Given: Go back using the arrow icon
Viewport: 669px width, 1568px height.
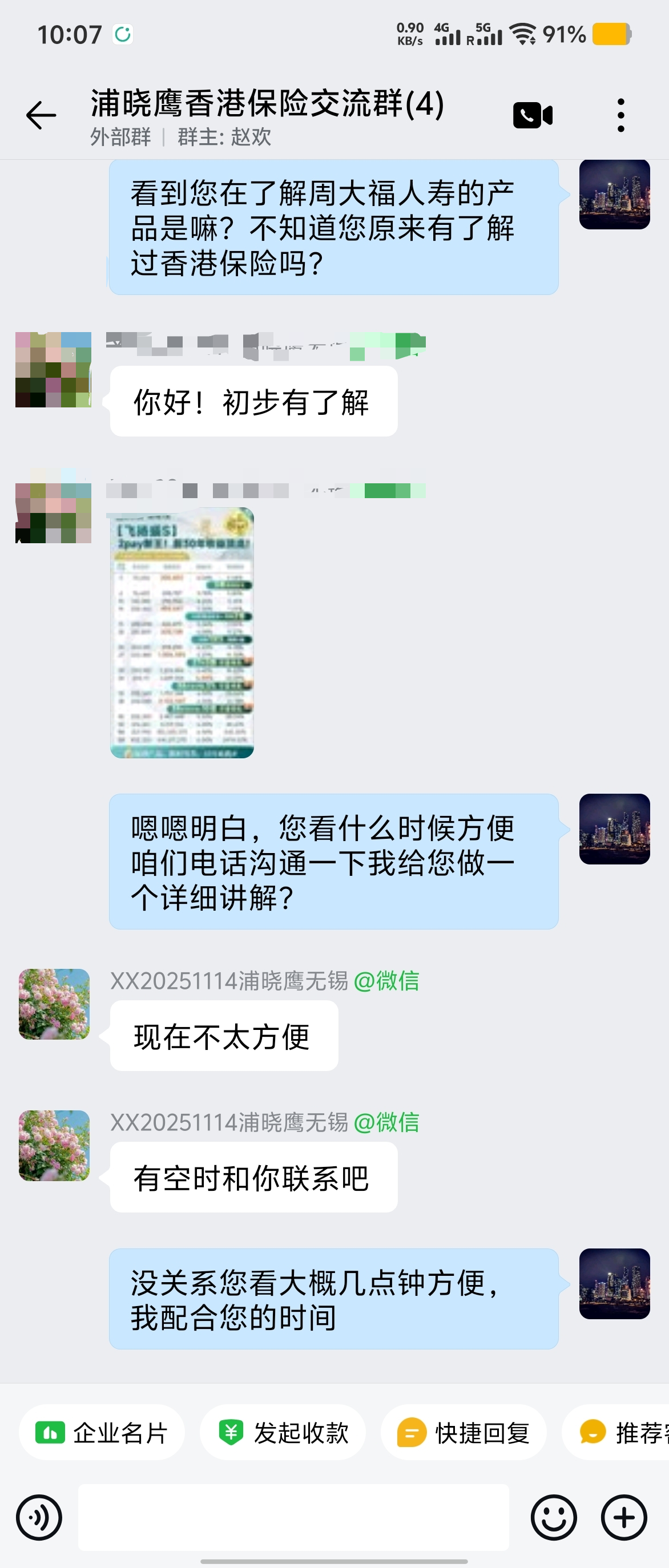Looking at the screenshot, I should (x=41, y=115).
